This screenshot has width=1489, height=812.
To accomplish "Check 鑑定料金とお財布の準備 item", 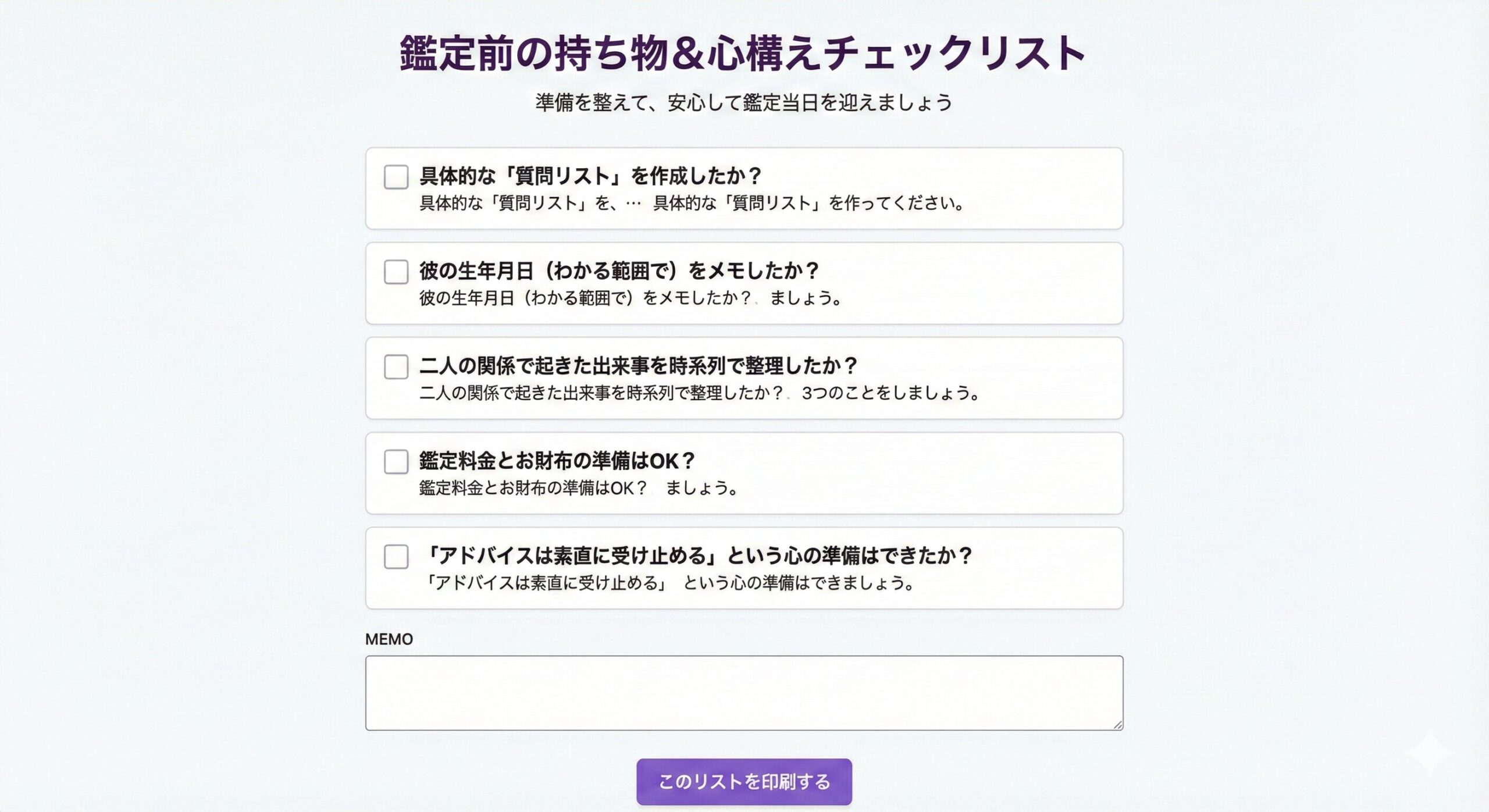I will 396,462.
